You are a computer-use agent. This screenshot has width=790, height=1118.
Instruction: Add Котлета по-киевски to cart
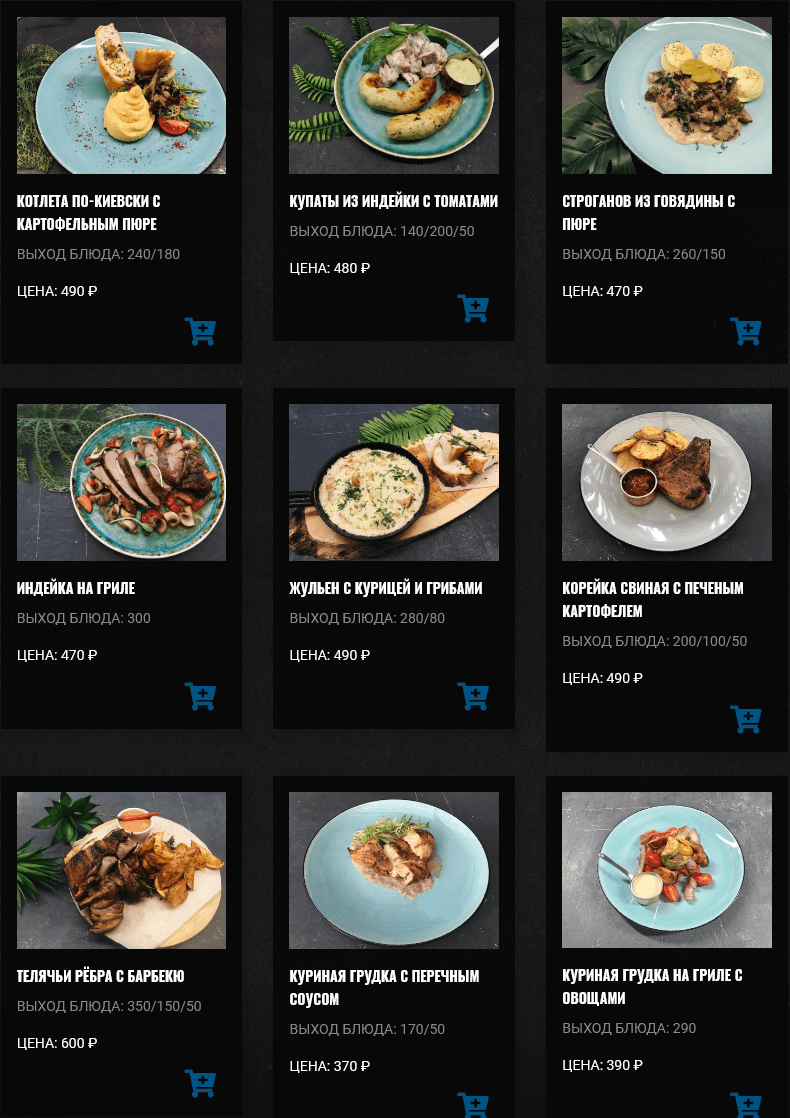coord(201,331)
